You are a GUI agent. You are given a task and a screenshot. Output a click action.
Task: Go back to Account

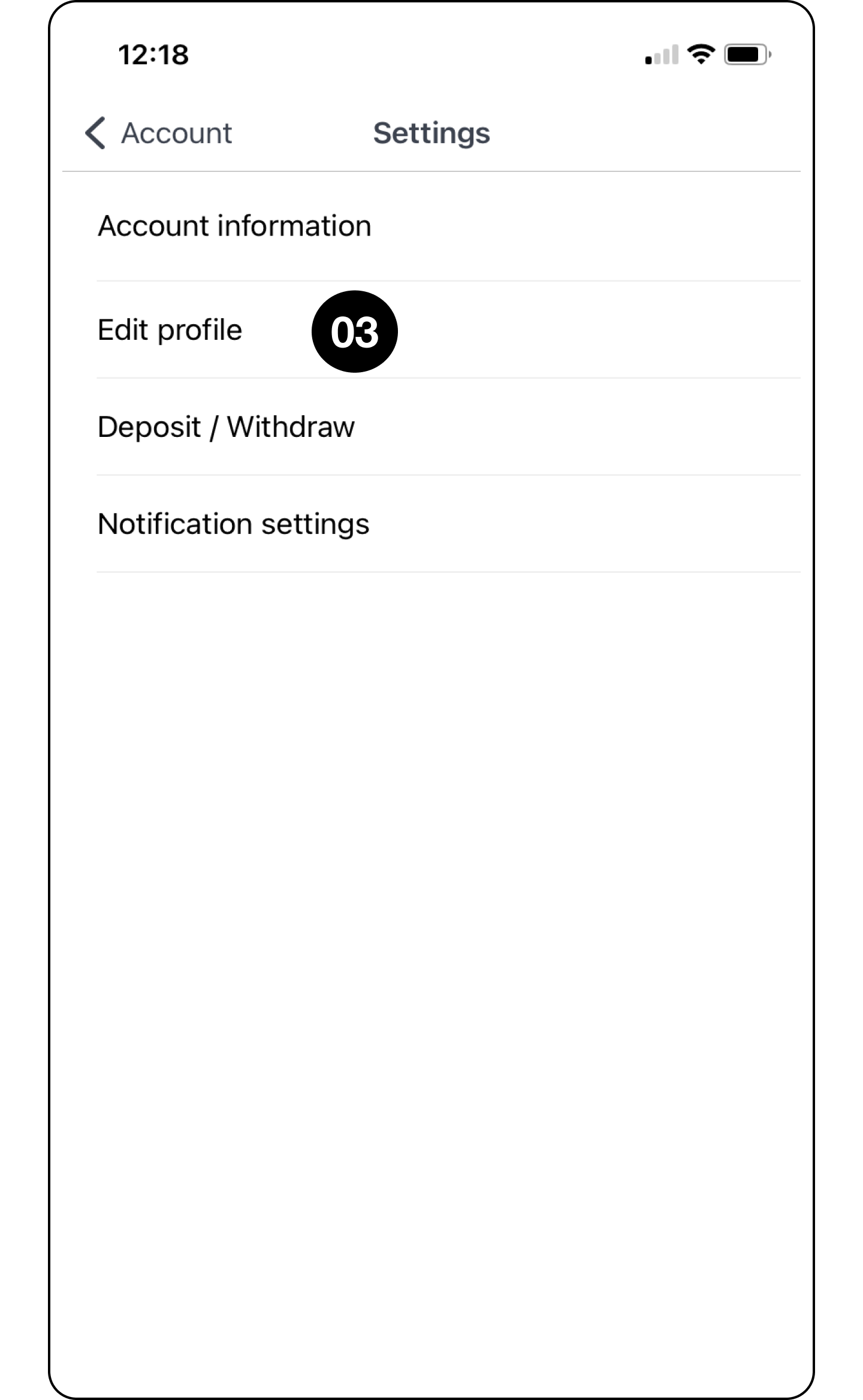tap(159, 132)
